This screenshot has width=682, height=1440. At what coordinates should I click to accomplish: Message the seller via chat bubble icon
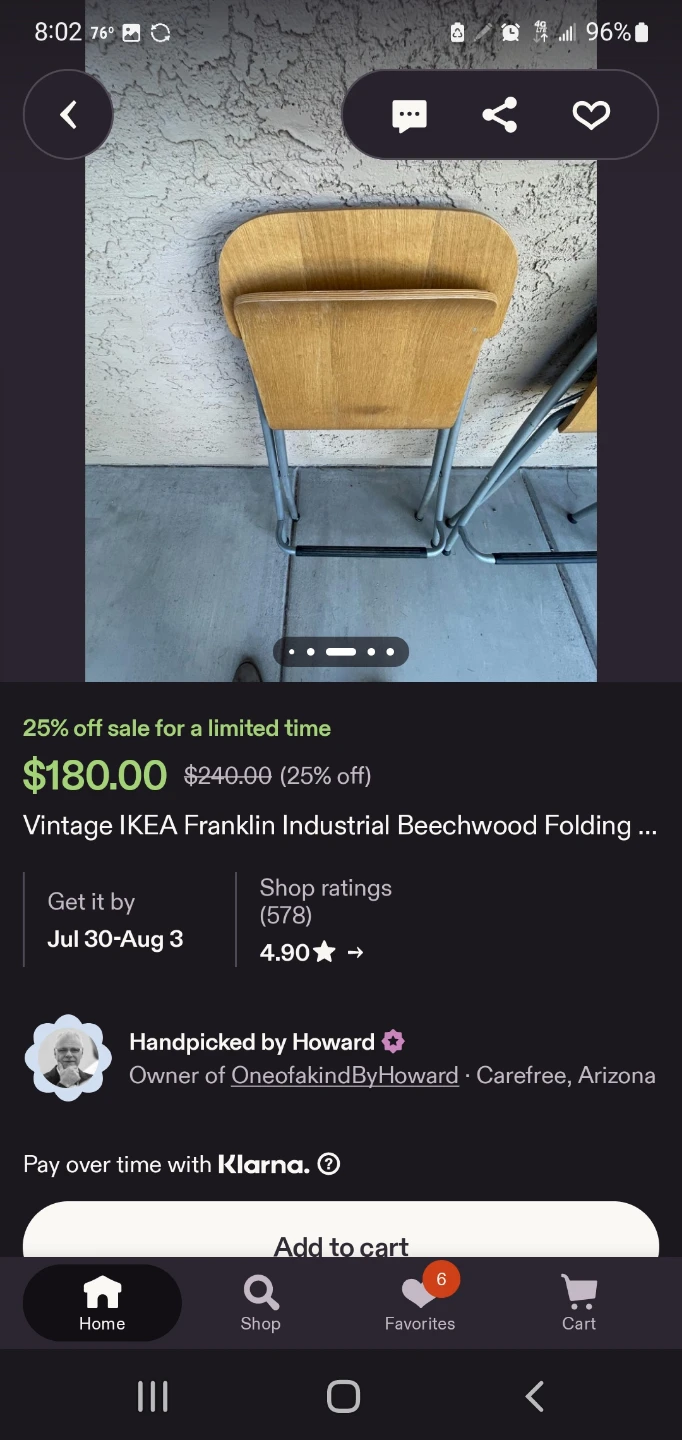[x=409, y=115]
